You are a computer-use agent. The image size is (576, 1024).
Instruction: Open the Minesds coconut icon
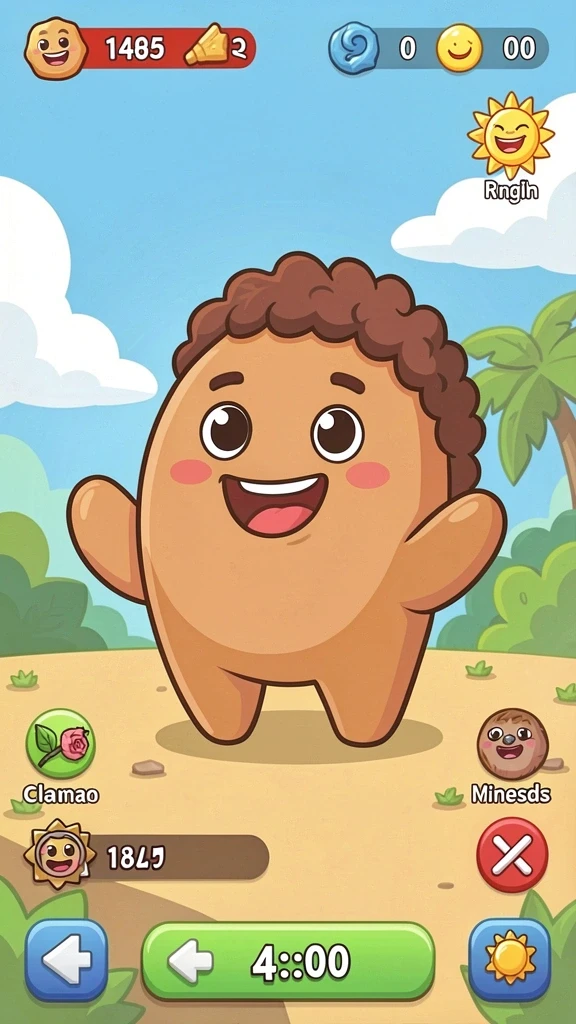513,744
